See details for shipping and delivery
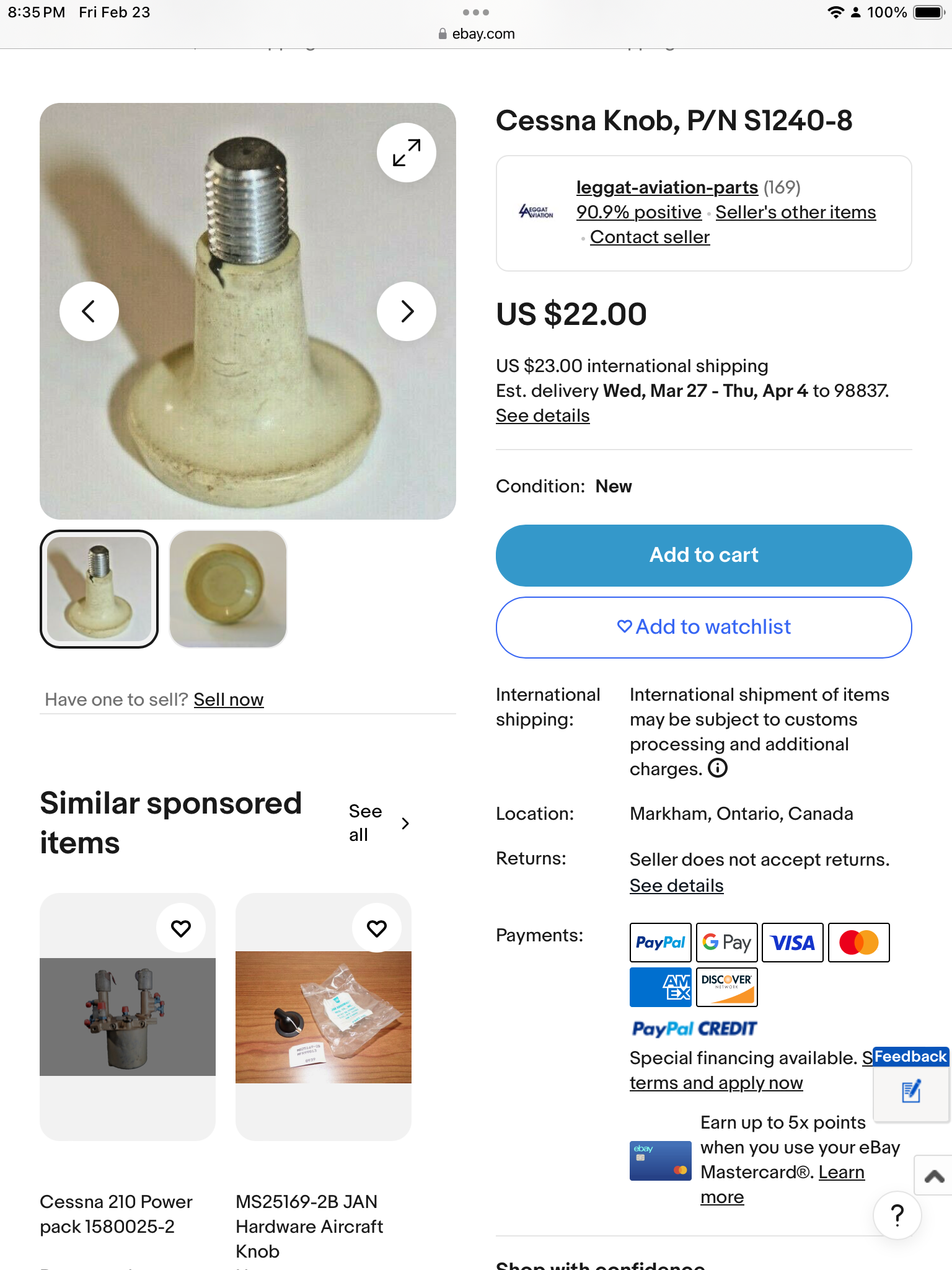 542,415
